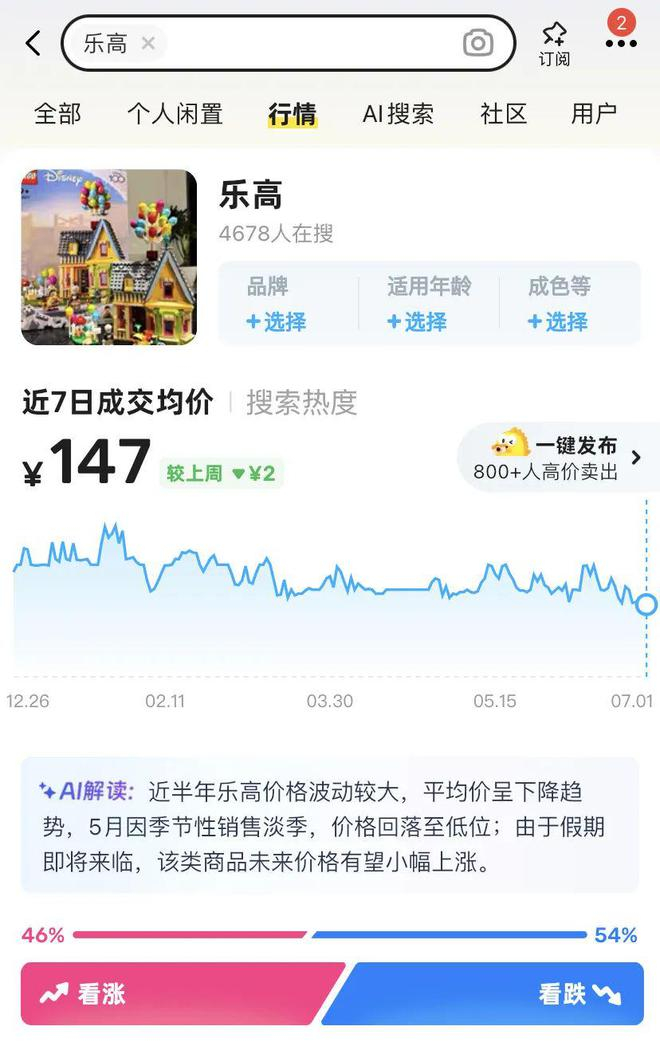This screenshot has height=1042, width=660.
Task: Open the 用户 tab
Action: tap(594, 113)
